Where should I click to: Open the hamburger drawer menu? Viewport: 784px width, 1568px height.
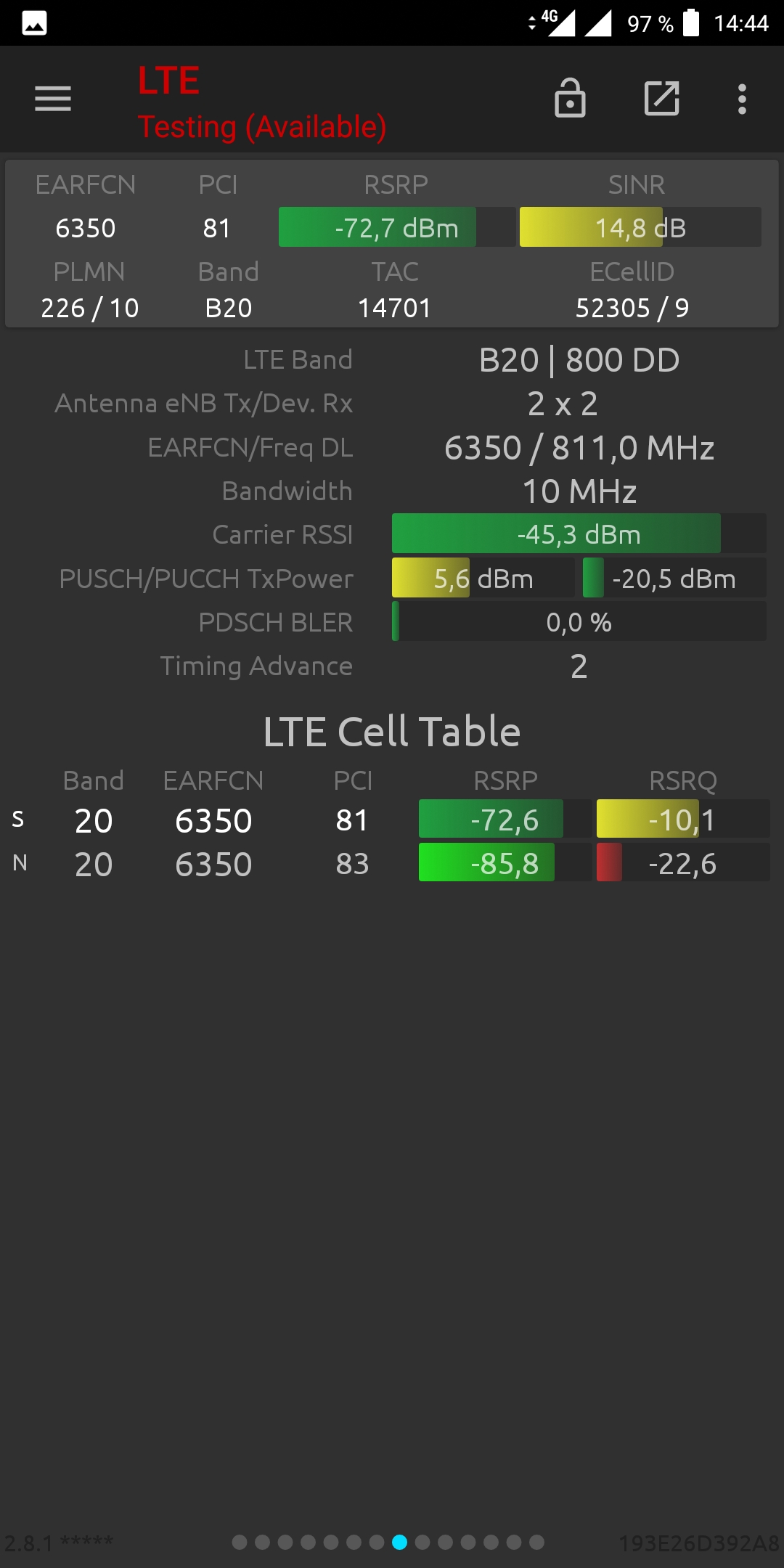coord(53,99)
